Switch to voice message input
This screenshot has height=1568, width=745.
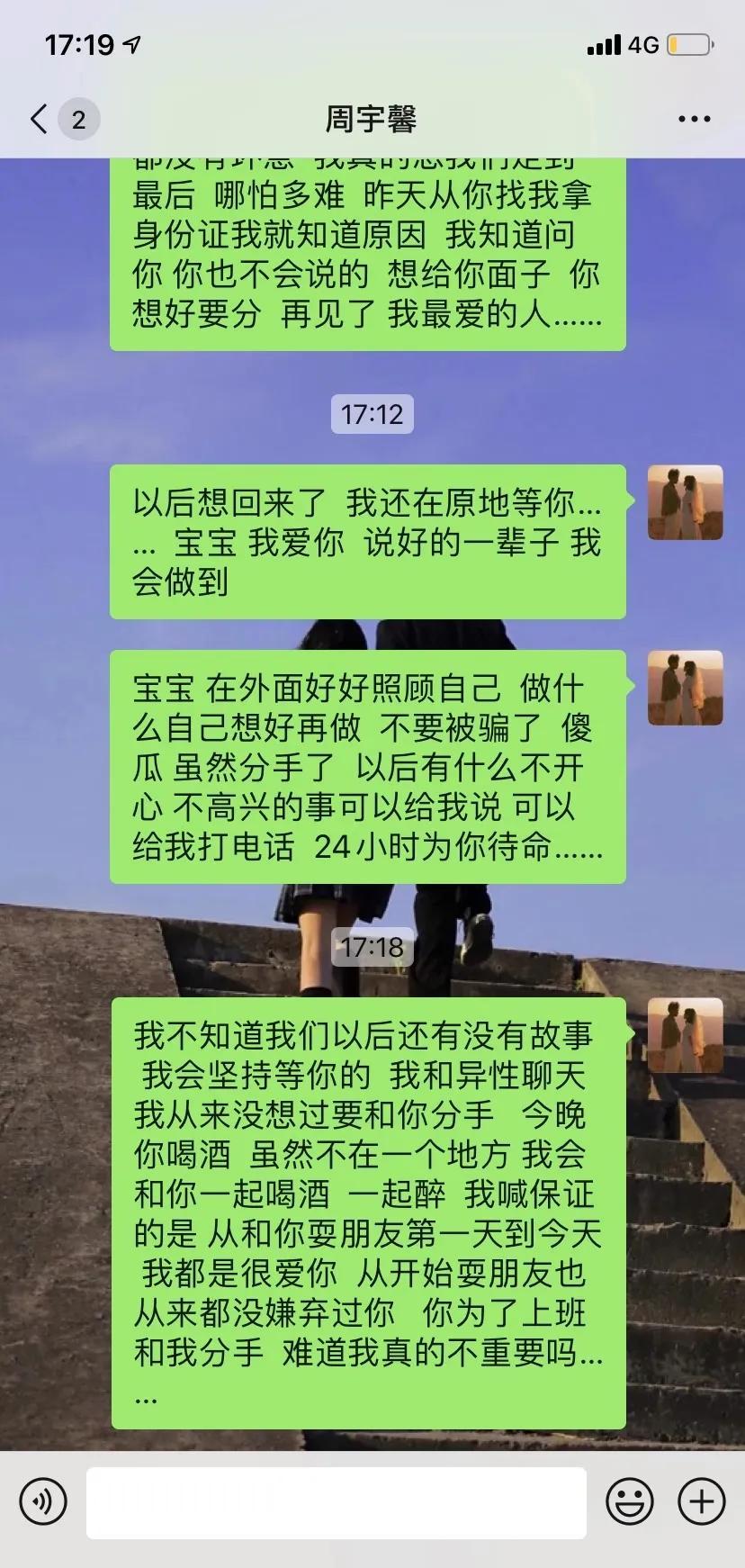tap(42, 1501)
